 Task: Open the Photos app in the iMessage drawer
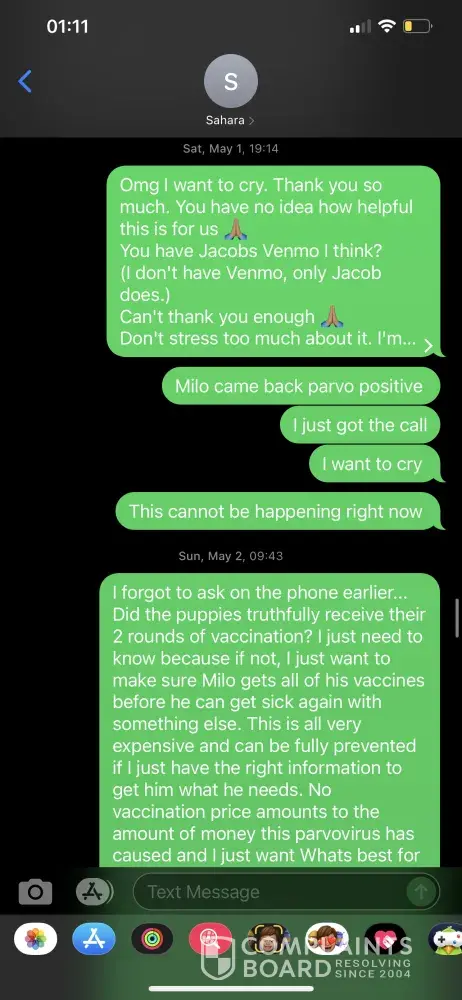[36, 939]
